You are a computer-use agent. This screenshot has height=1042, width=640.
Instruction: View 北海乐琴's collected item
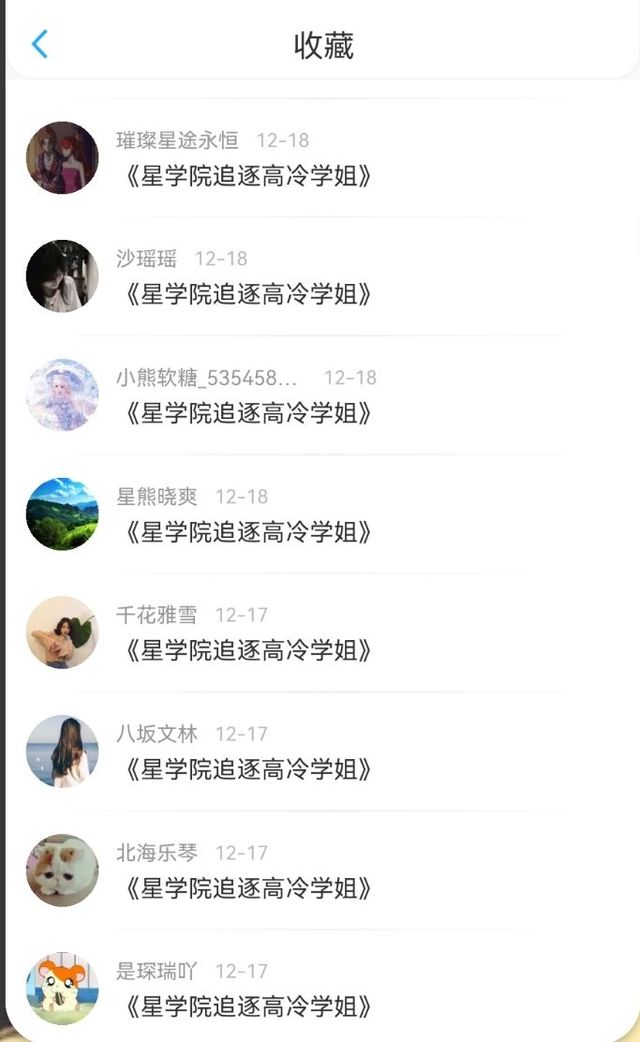point(248,888)
